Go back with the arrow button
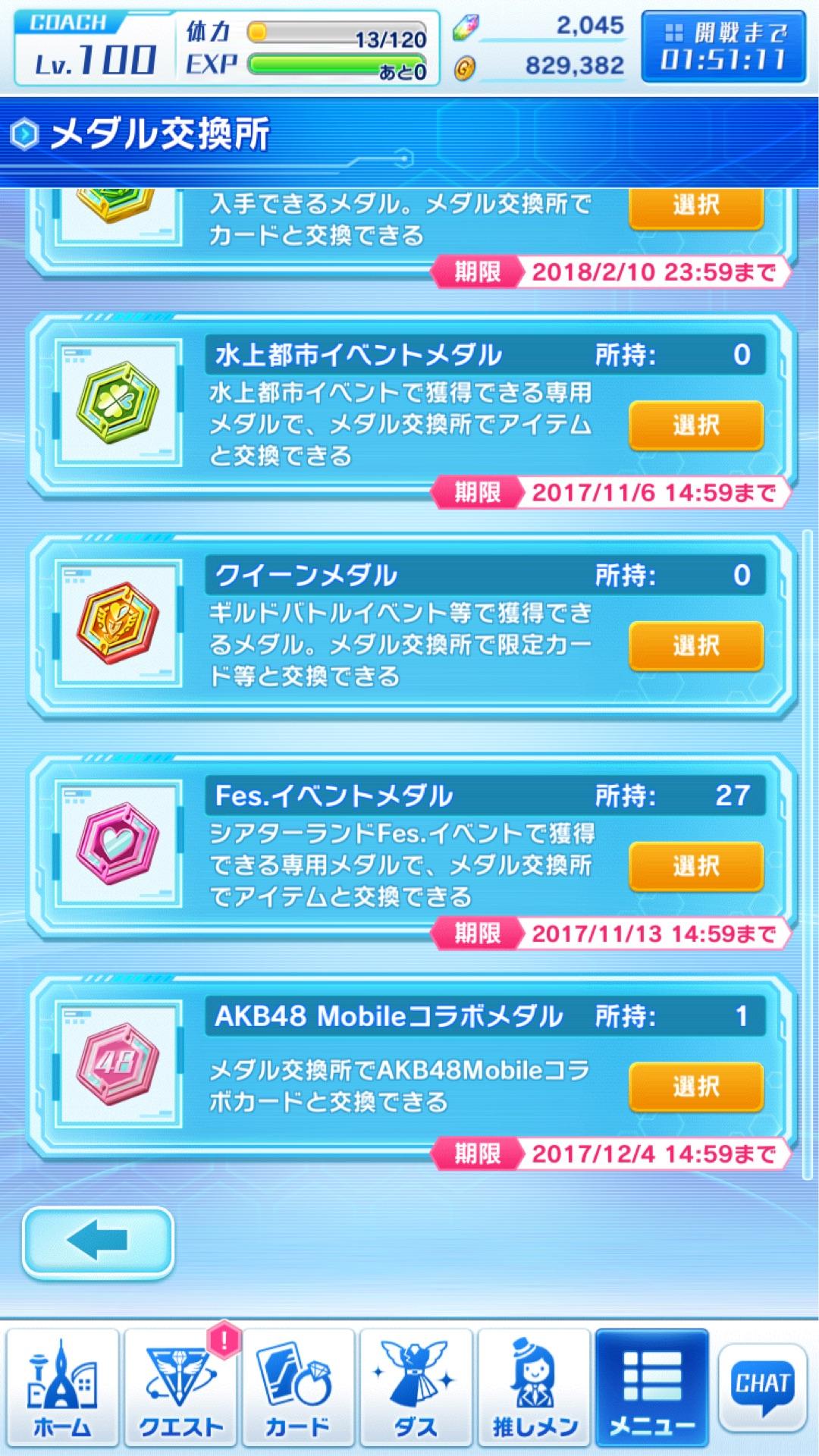The width and height of the screenshot is (819, 1456). pos(99,1241)
